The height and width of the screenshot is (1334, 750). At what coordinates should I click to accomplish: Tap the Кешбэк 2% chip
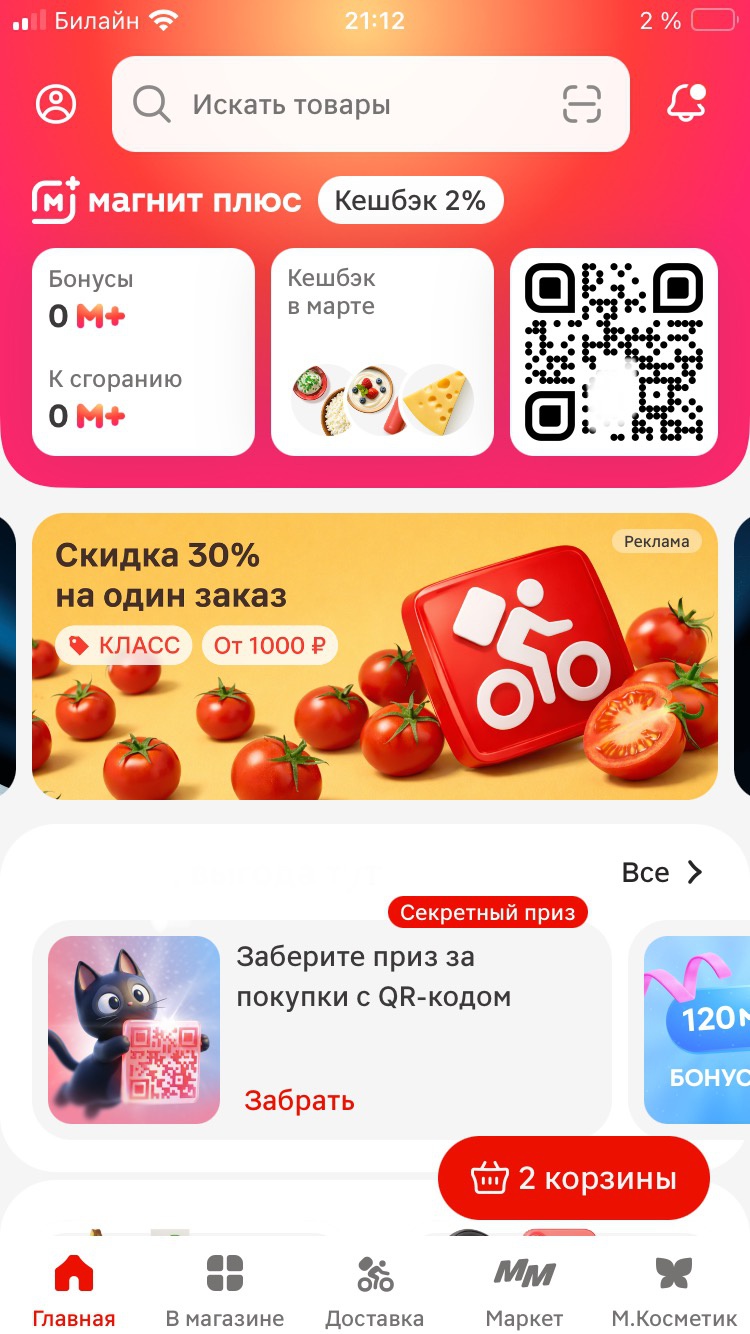tap(410, 201)
